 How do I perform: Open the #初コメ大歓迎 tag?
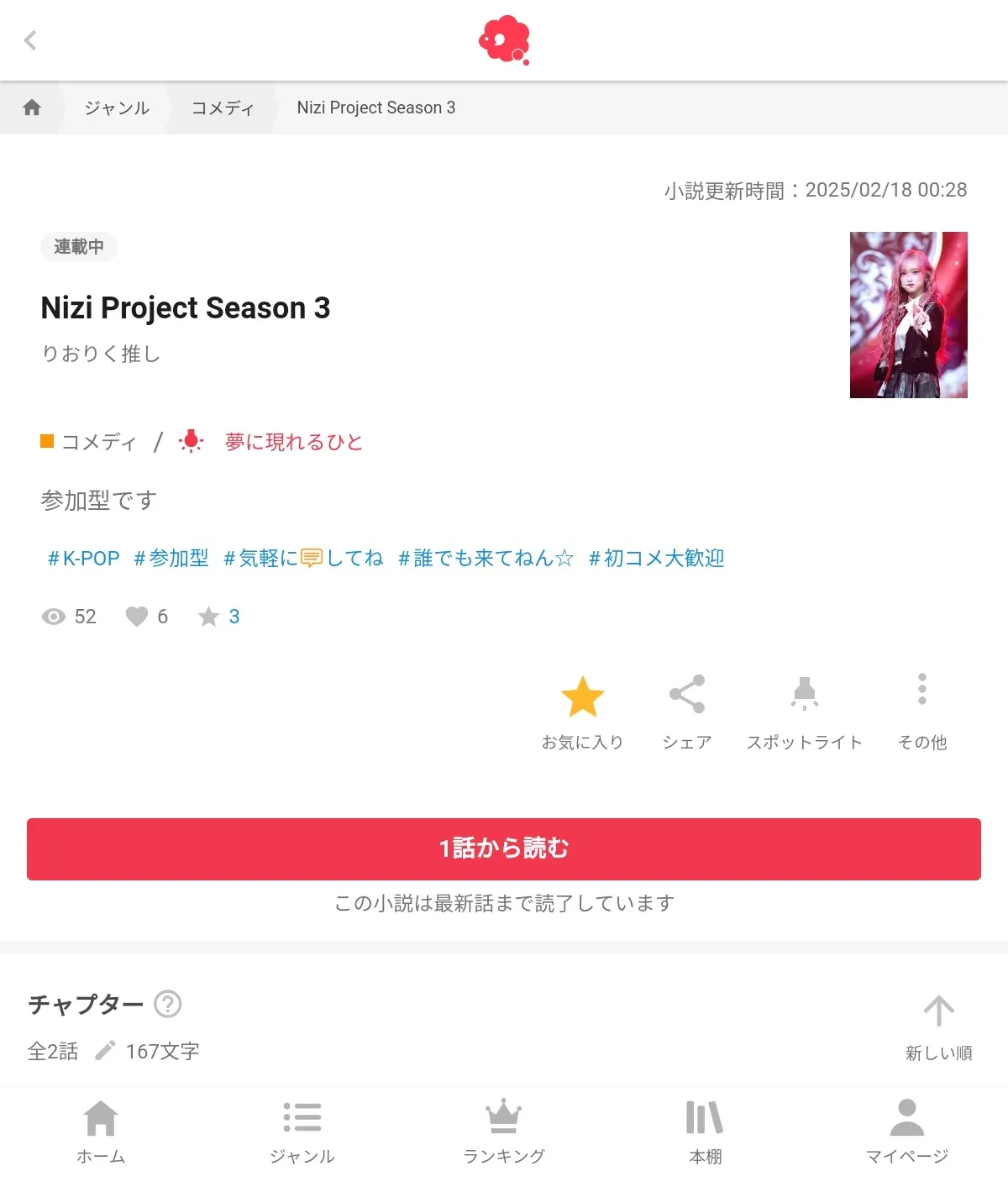pos(656,559)
